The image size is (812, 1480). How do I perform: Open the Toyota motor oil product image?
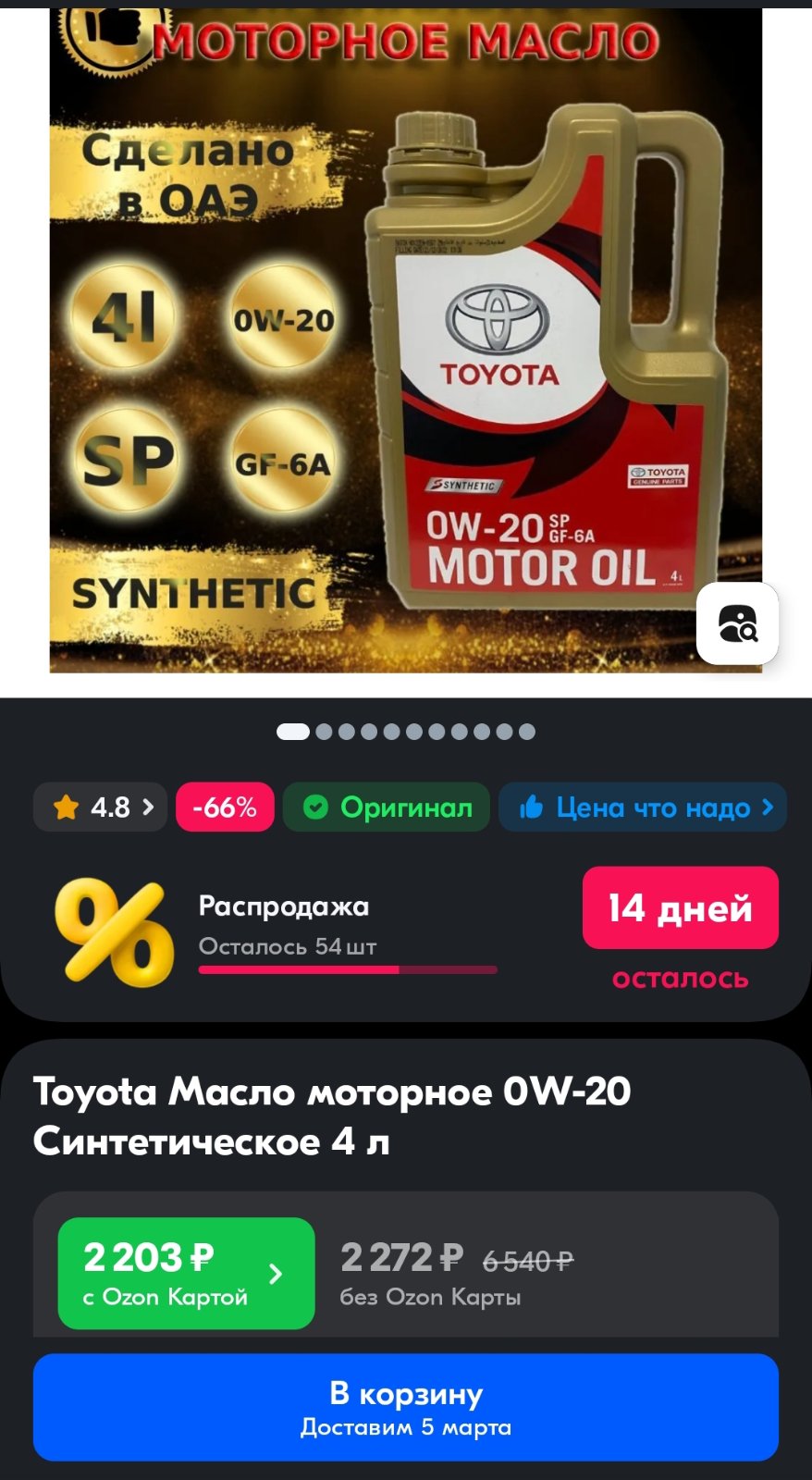406,340
